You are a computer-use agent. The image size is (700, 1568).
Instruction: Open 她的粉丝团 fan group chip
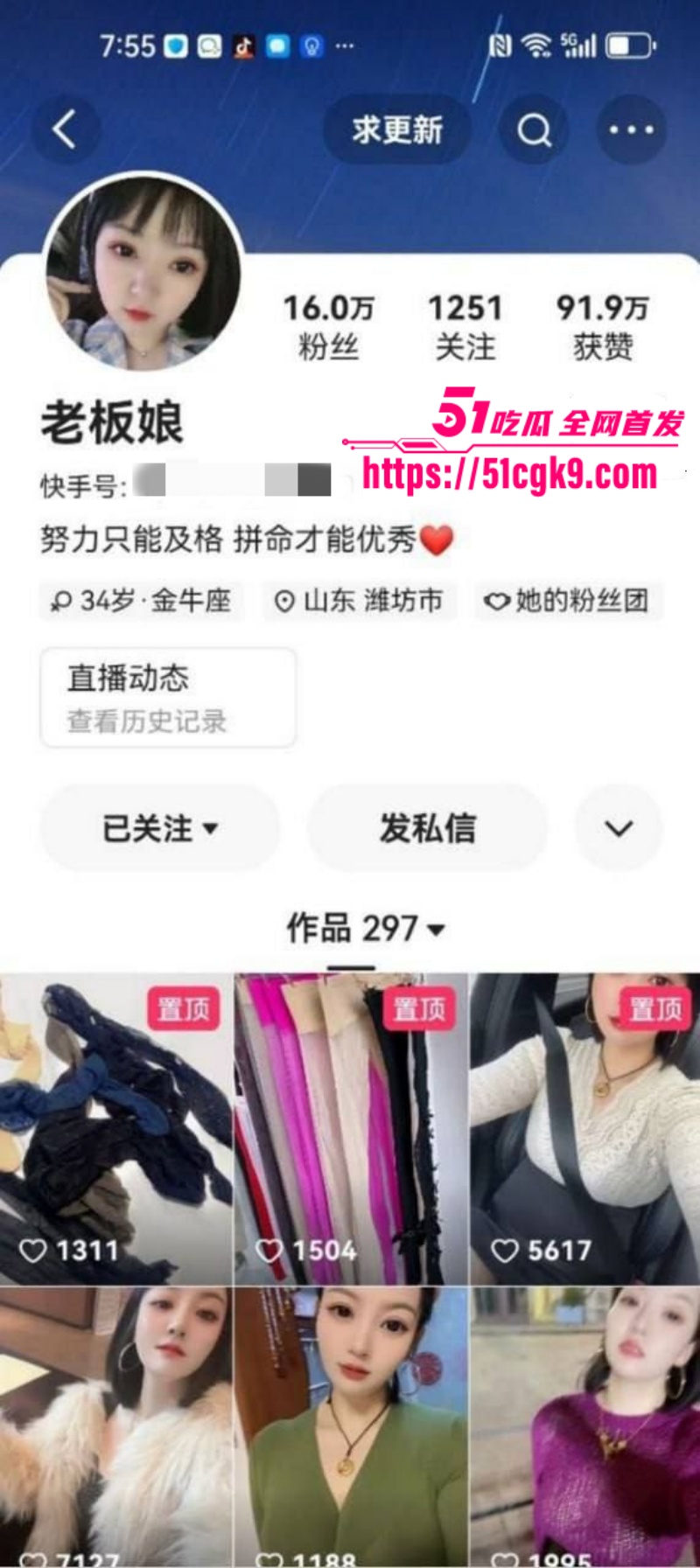click(569, 601)
